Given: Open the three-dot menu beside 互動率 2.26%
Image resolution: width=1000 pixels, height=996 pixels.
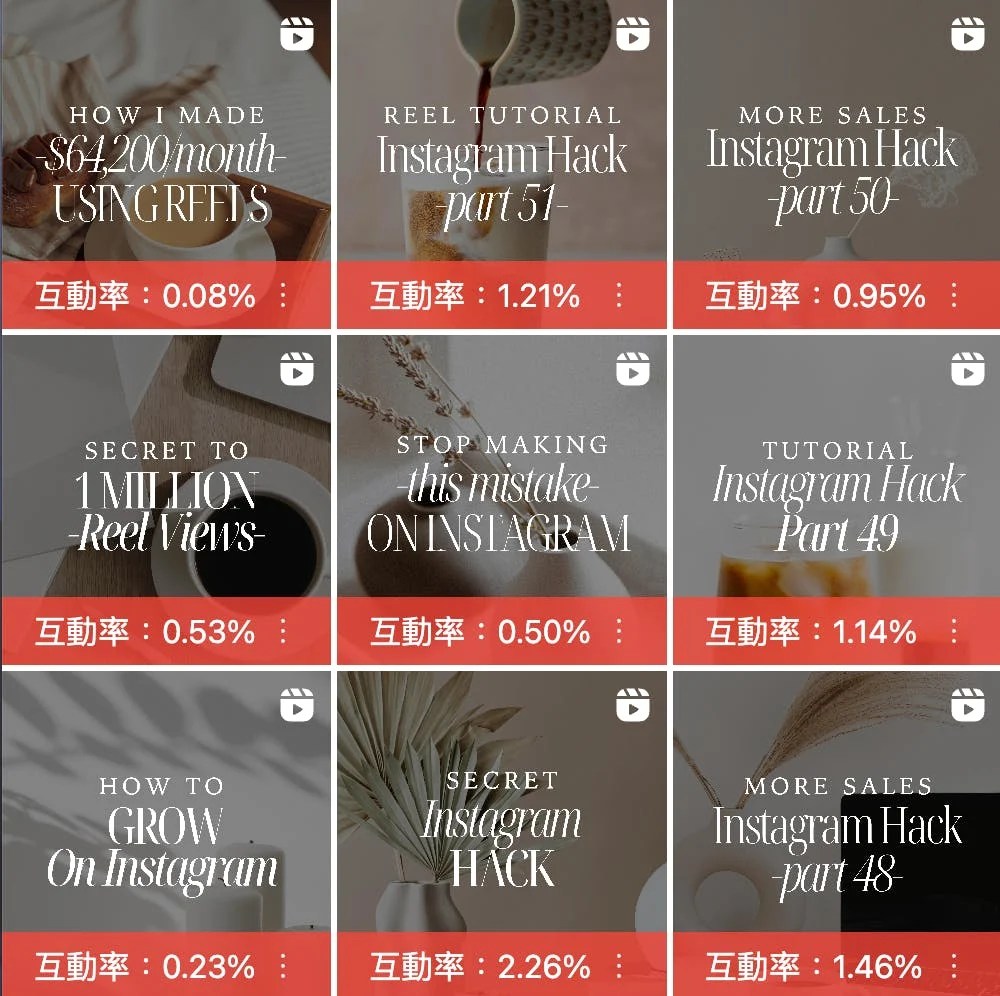Looking at the screenshot, I should click(x=619, y=967).
